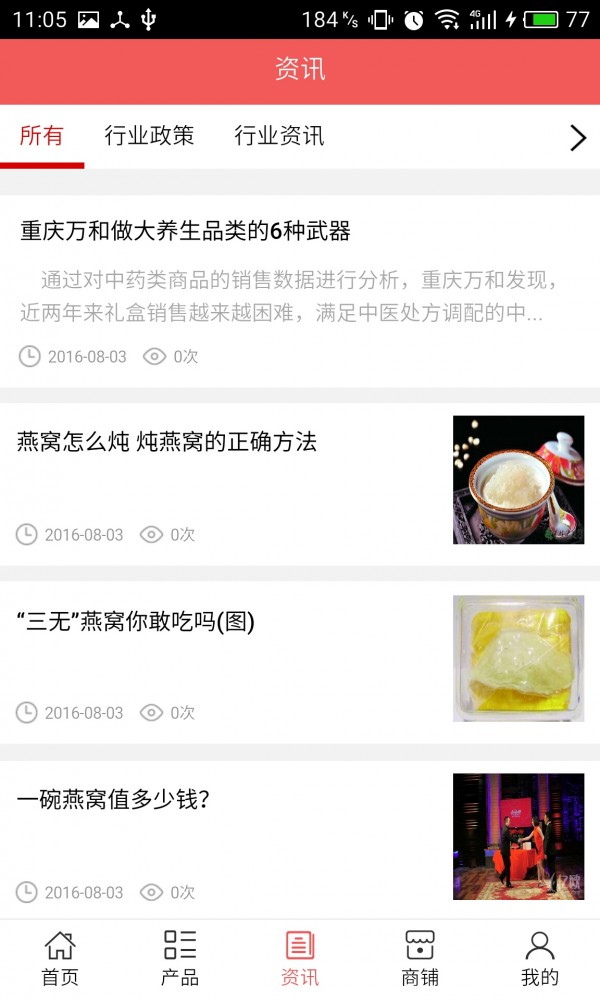Tap the 资讯 bottom tab
This screenshot has height=1000, width=600.
coord(300,958)
